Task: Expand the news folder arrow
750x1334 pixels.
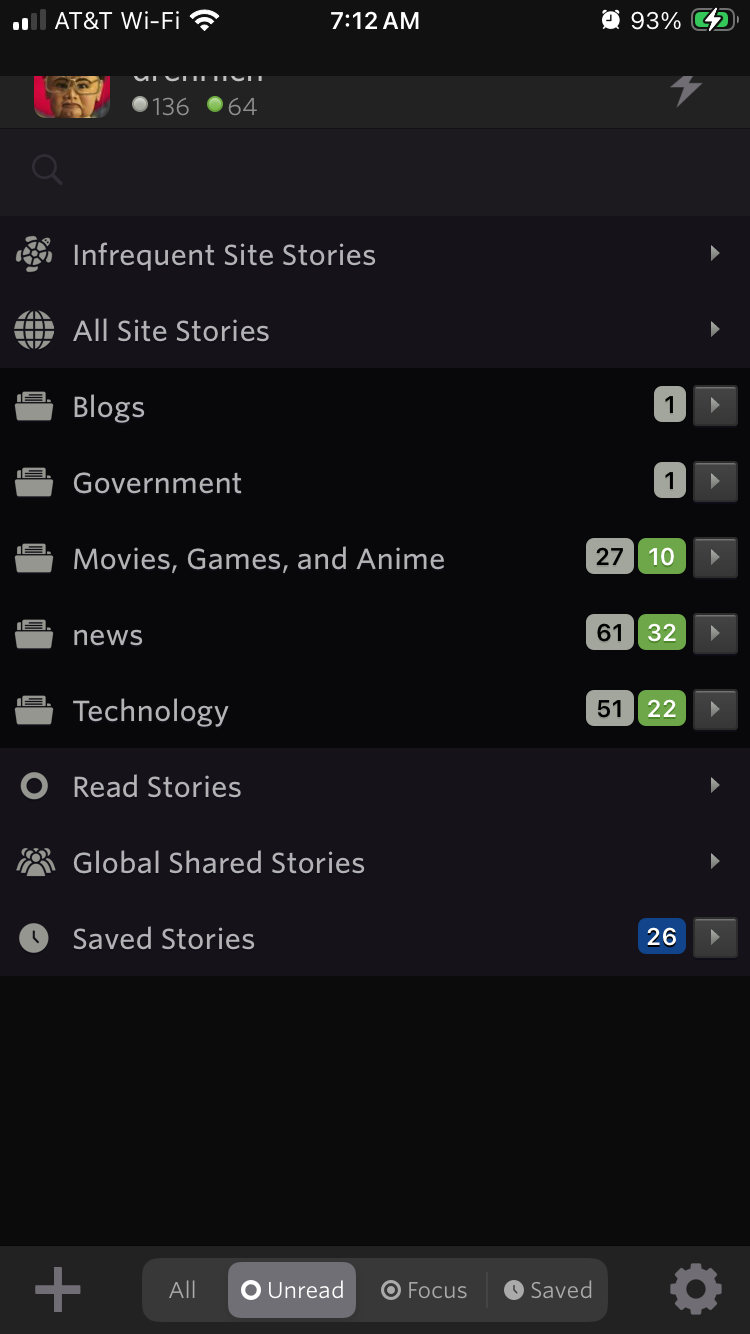Action: click(715, 633)
